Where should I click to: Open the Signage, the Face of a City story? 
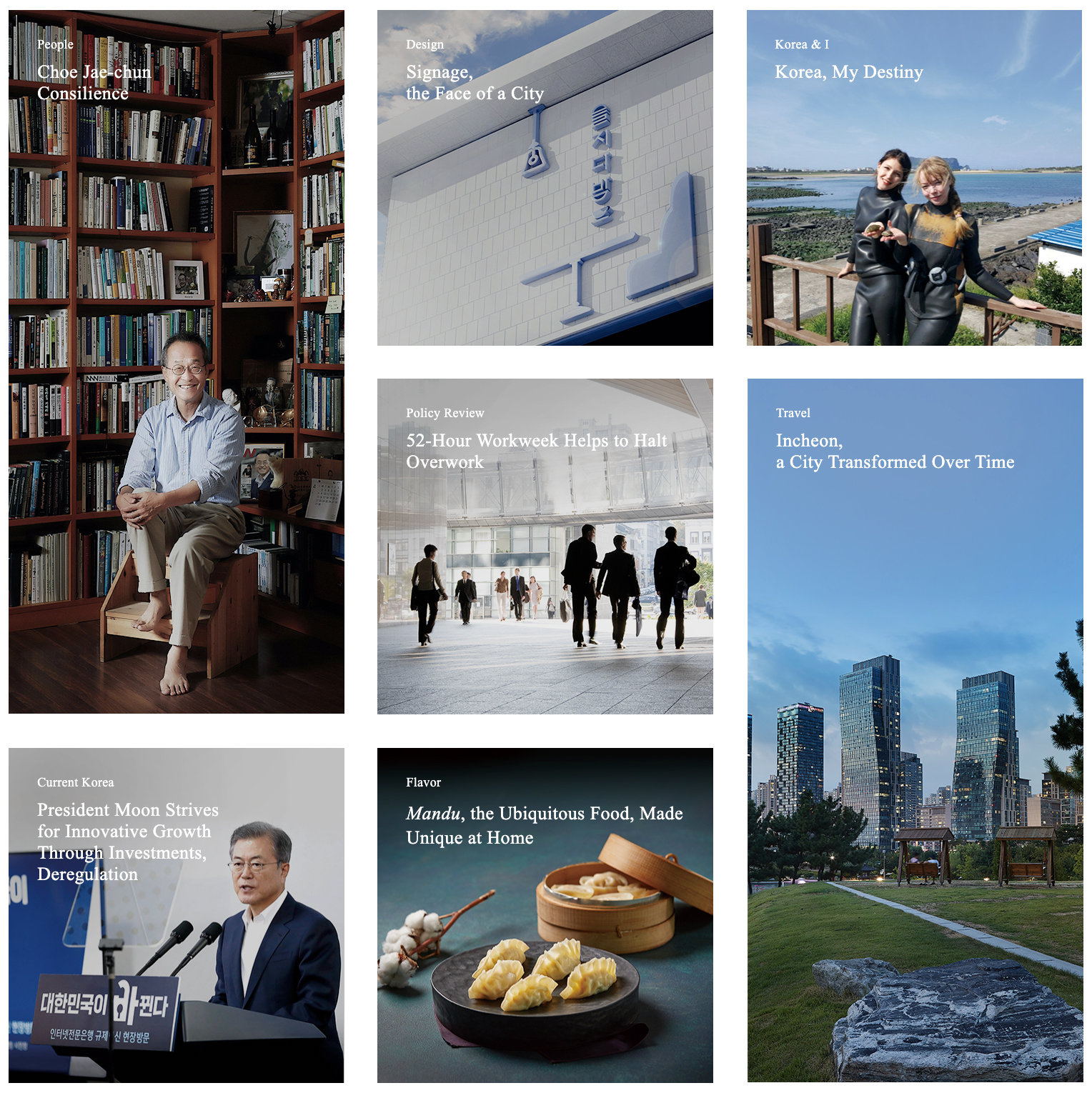tap(475, 83)
